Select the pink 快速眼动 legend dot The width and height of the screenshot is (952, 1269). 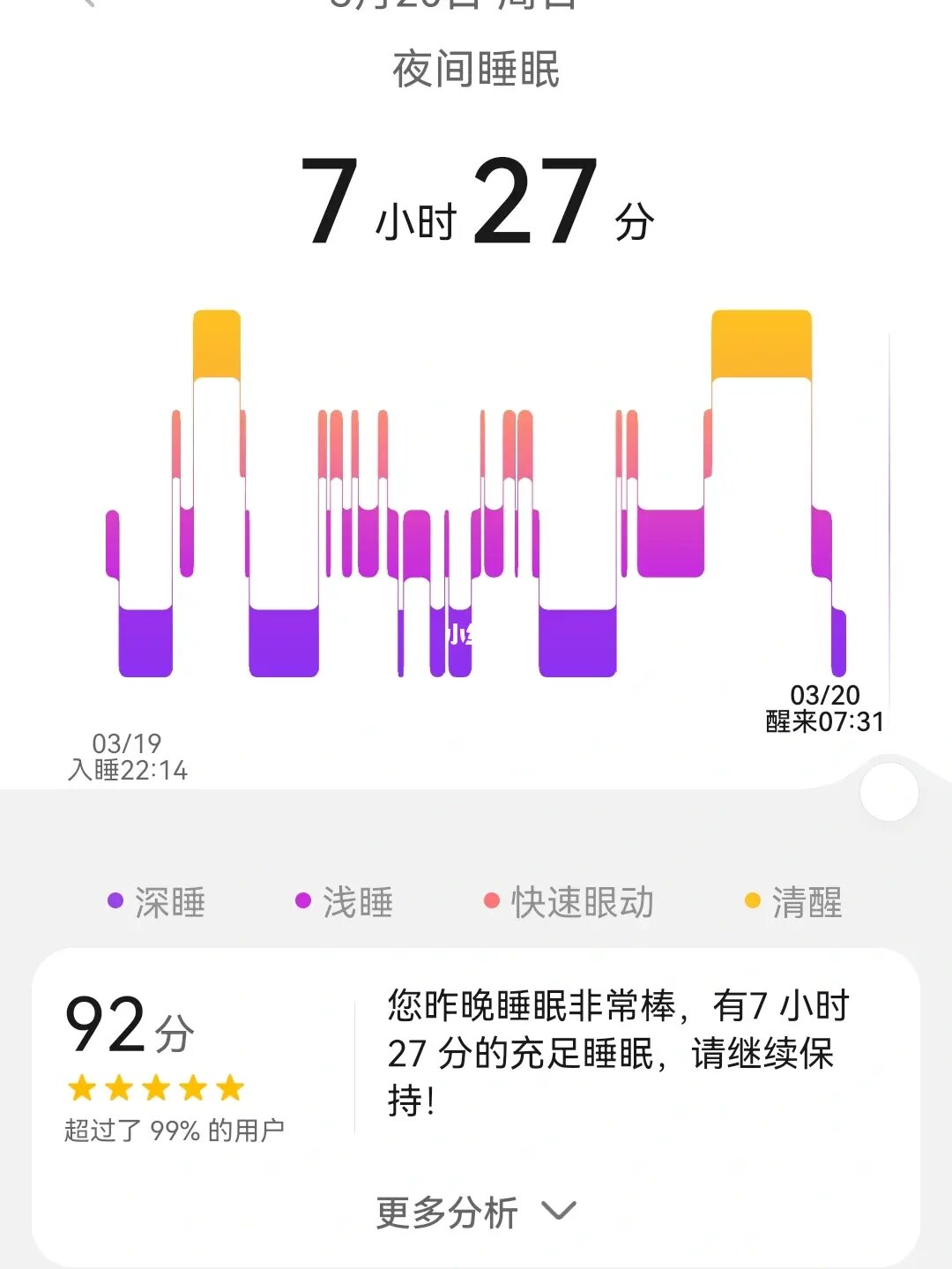491,900
